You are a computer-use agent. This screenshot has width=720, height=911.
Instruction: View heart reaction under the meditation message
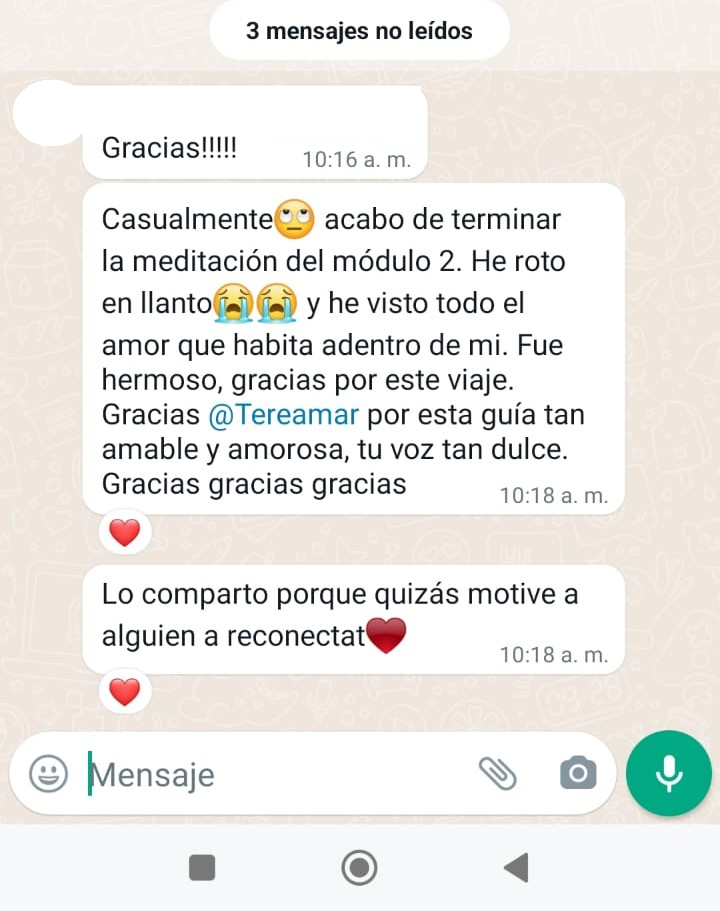pyautogui.click(x=124, y=534)
